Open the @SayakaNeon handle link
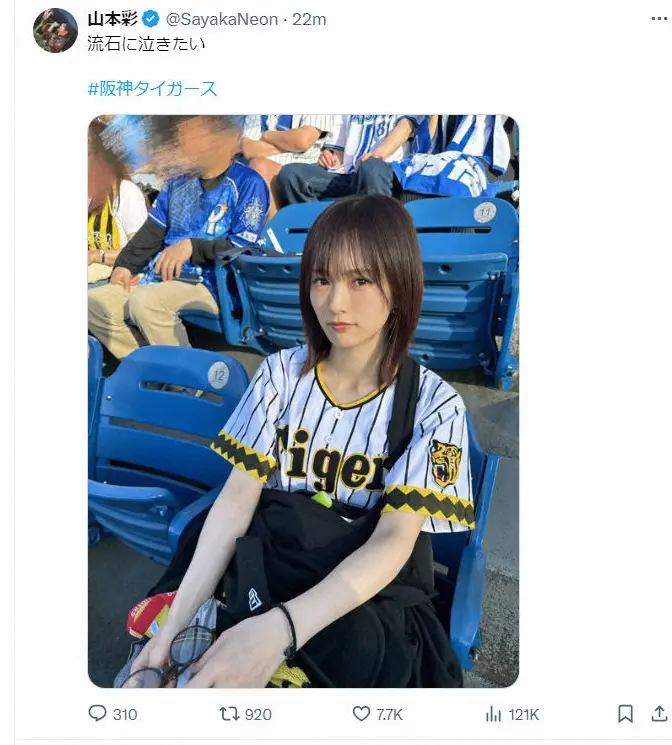672x745 pixels. [x=227, y=20]
